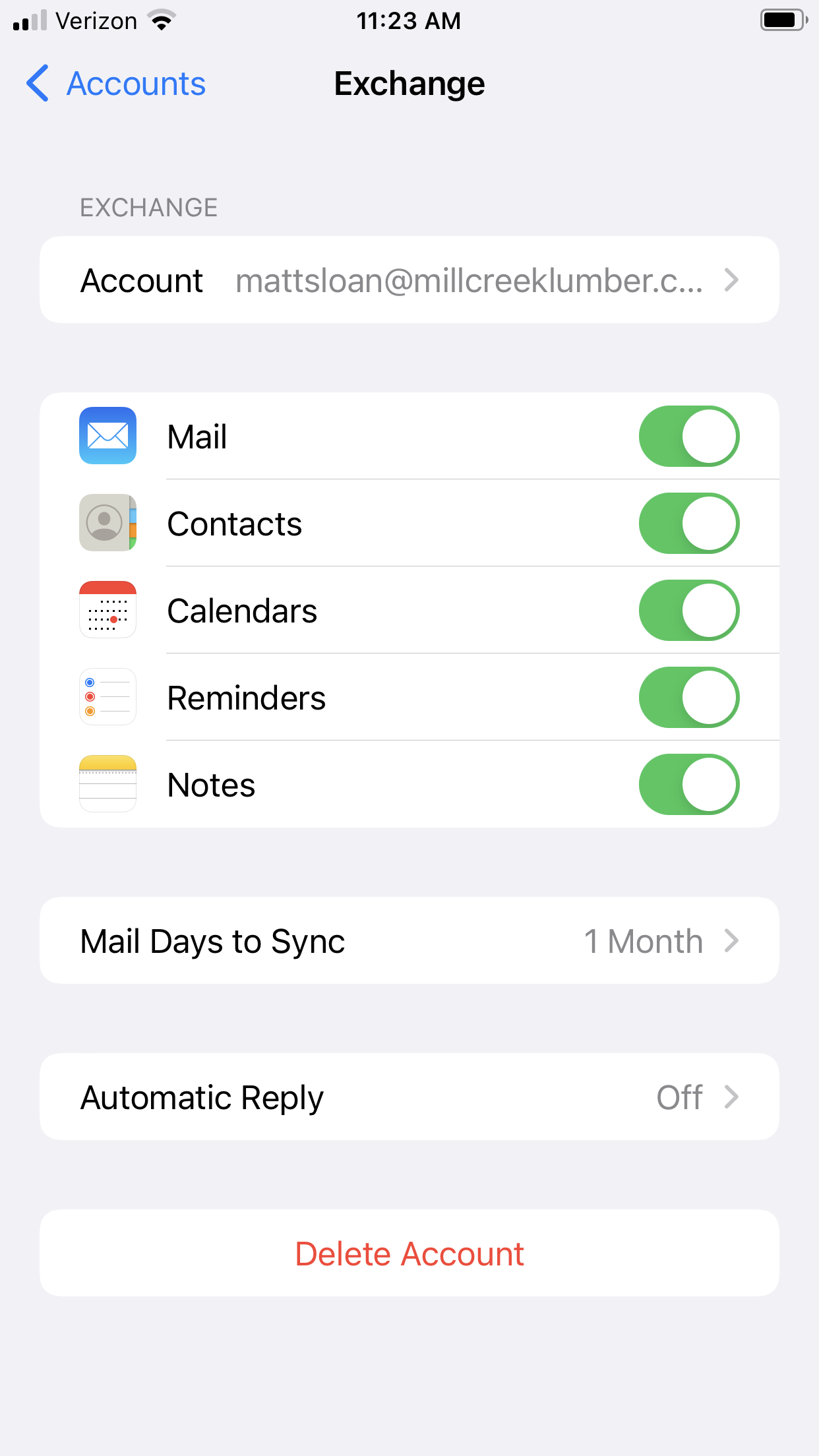Viewport: 819px width, 1456px height.
Task: Disable the Contacts switch
Action: [x=688, y=524]
